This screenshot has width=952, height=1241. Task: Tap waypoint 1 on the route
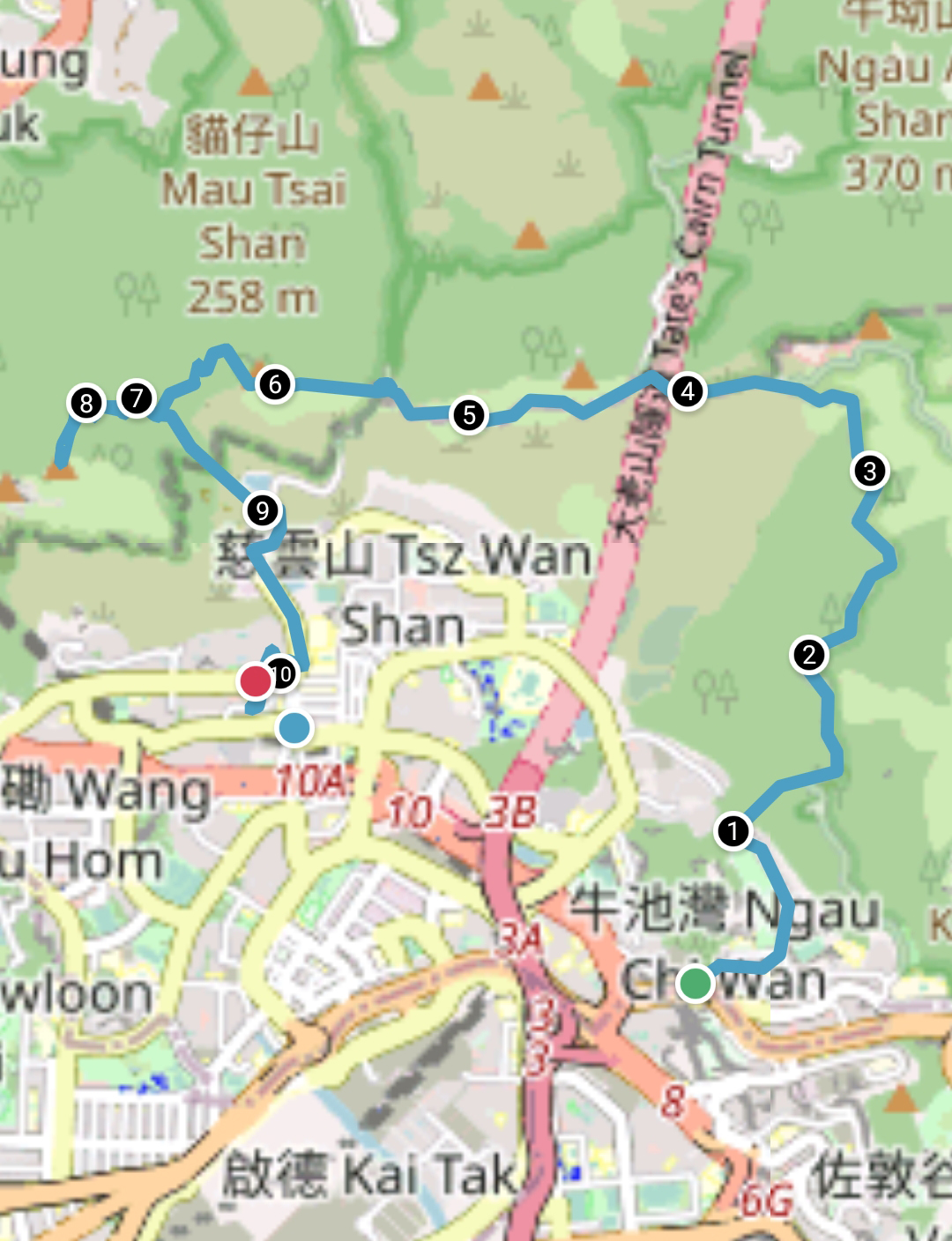[x=733, y=830]
